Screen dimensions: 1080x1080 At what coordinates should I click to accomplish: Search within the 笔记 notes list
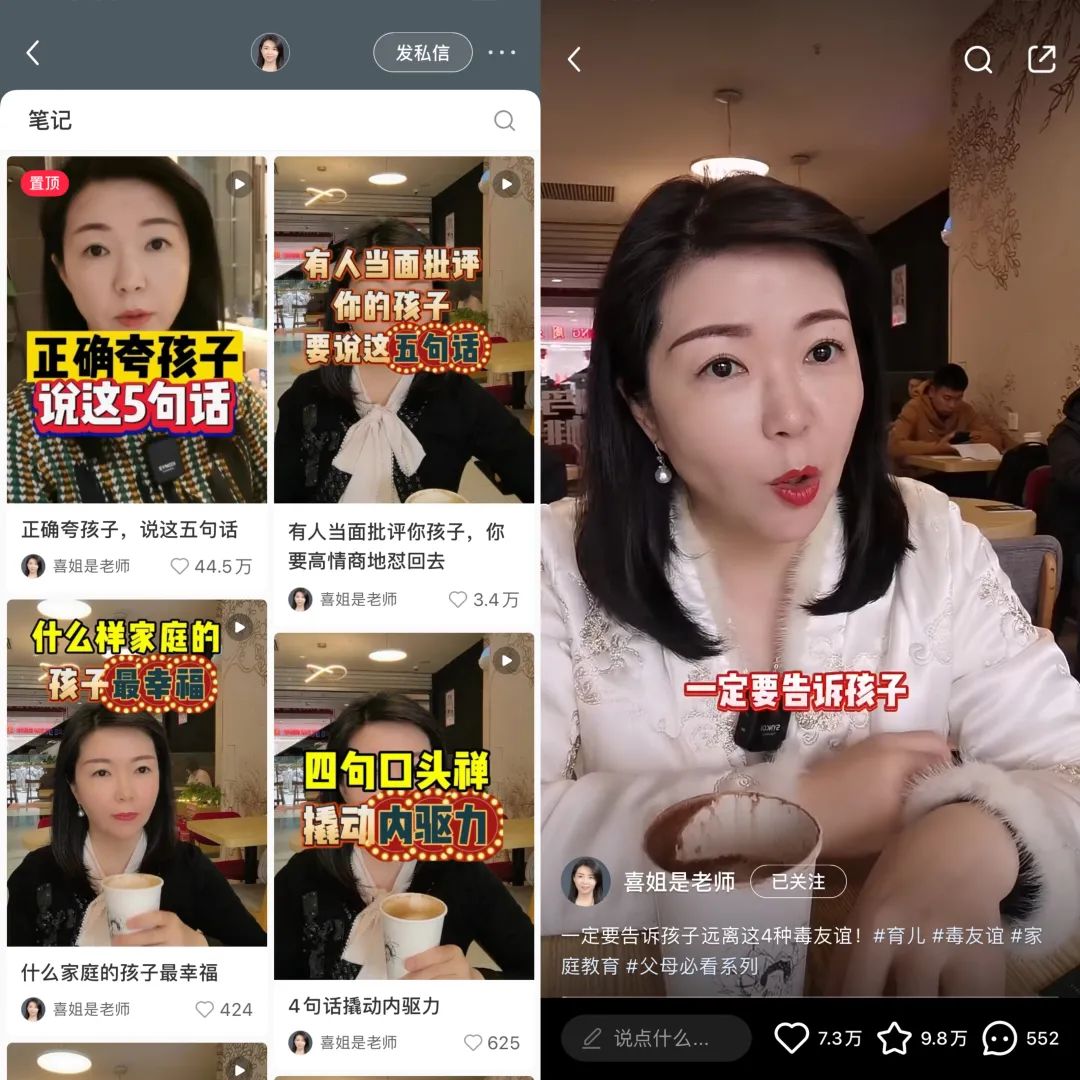coord(505,121)
